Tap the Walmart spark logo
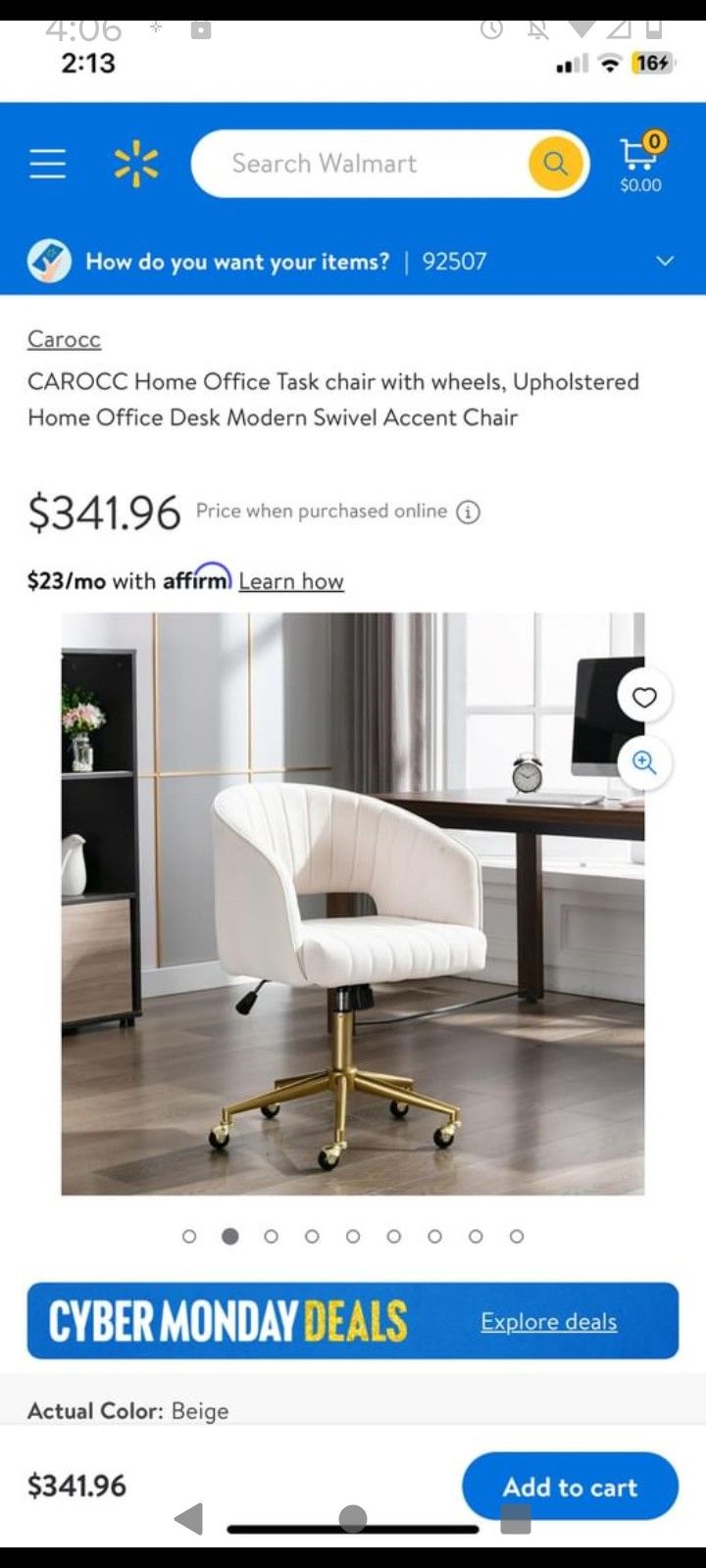This screenshot has height=1568, width=706. click(x=135, y=164)
